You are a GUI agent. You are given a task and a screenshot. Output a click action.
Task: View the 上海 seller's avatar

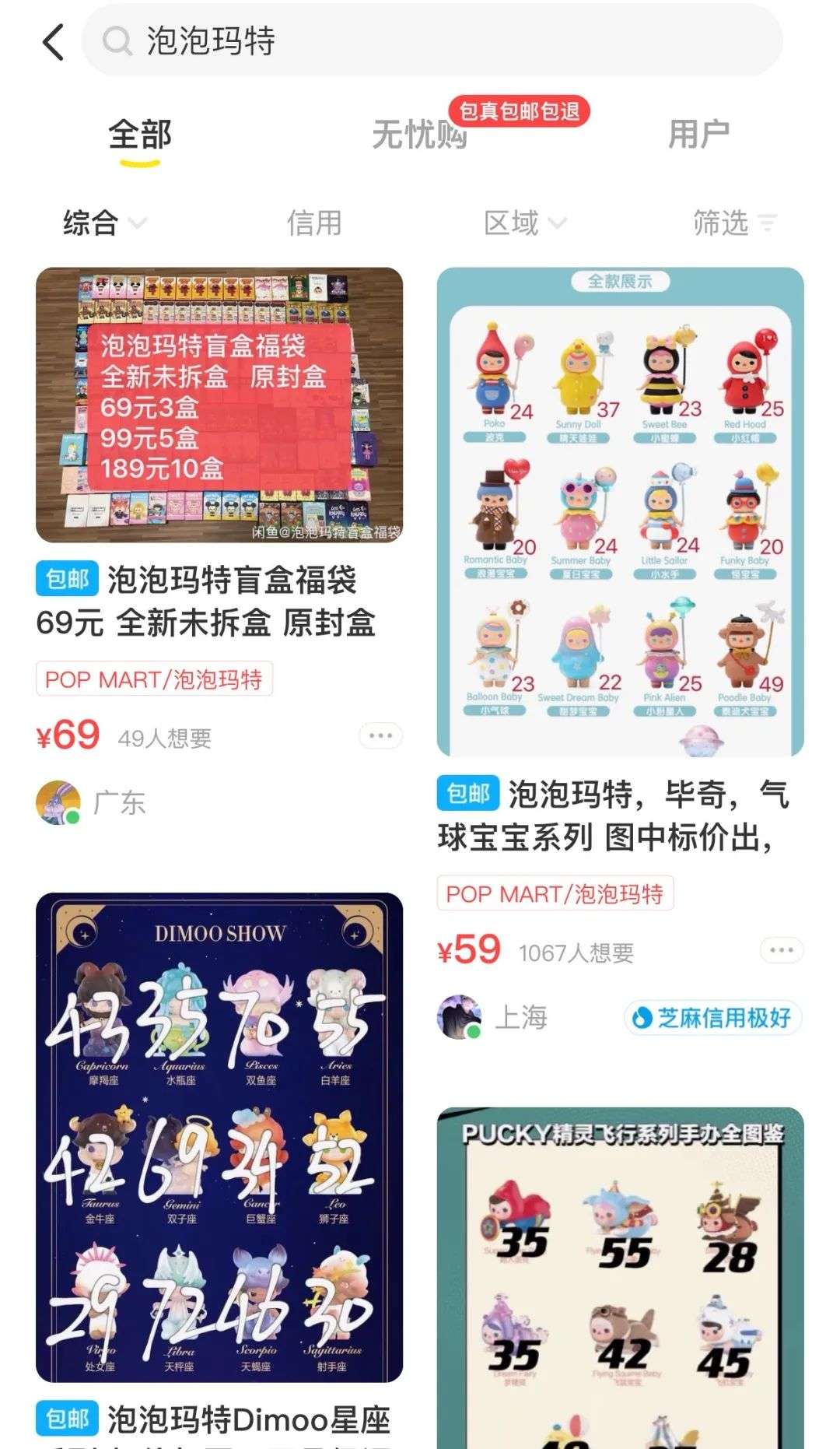[x=460, y=1016]
